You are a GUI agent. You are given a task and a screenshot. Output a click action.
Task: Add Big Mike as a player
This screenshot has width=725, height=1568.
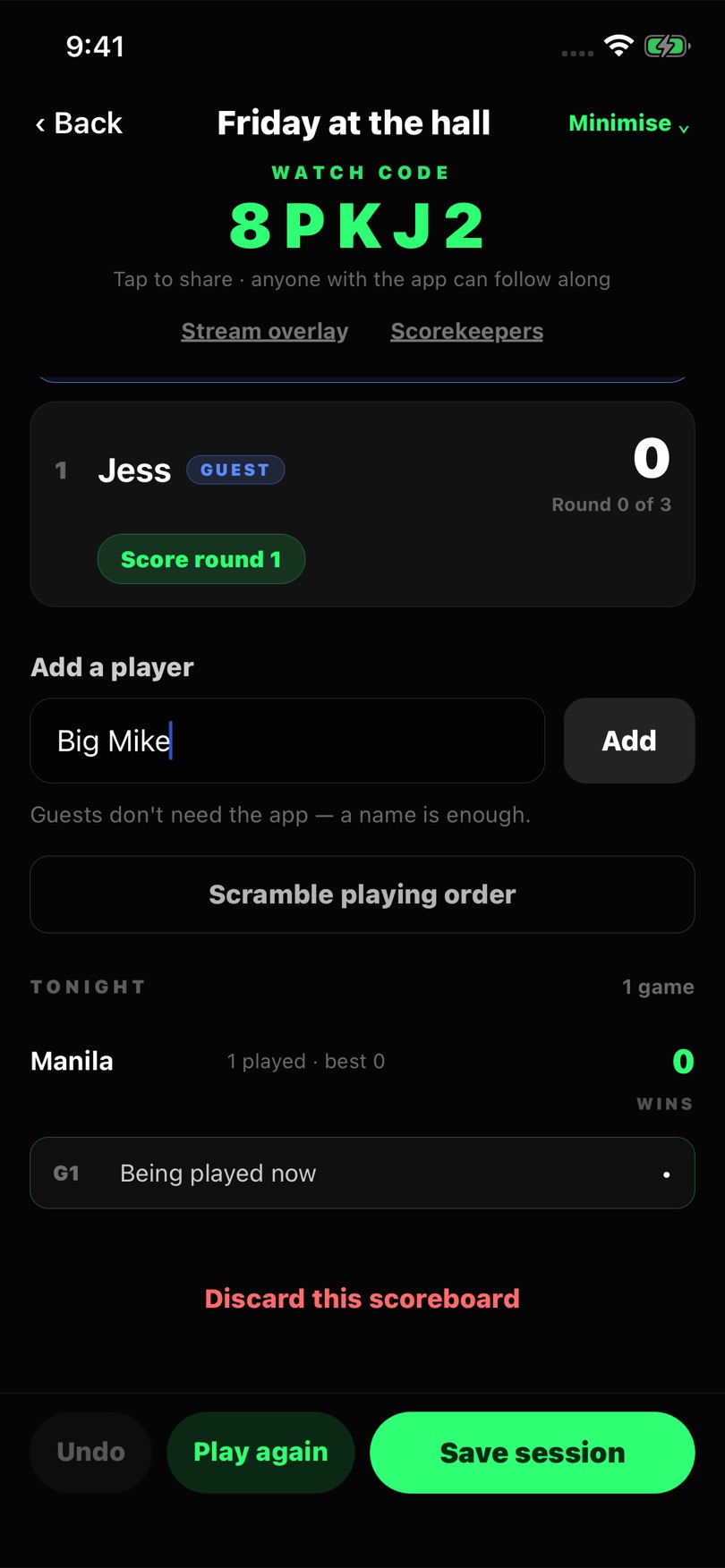tap(629, 741)
